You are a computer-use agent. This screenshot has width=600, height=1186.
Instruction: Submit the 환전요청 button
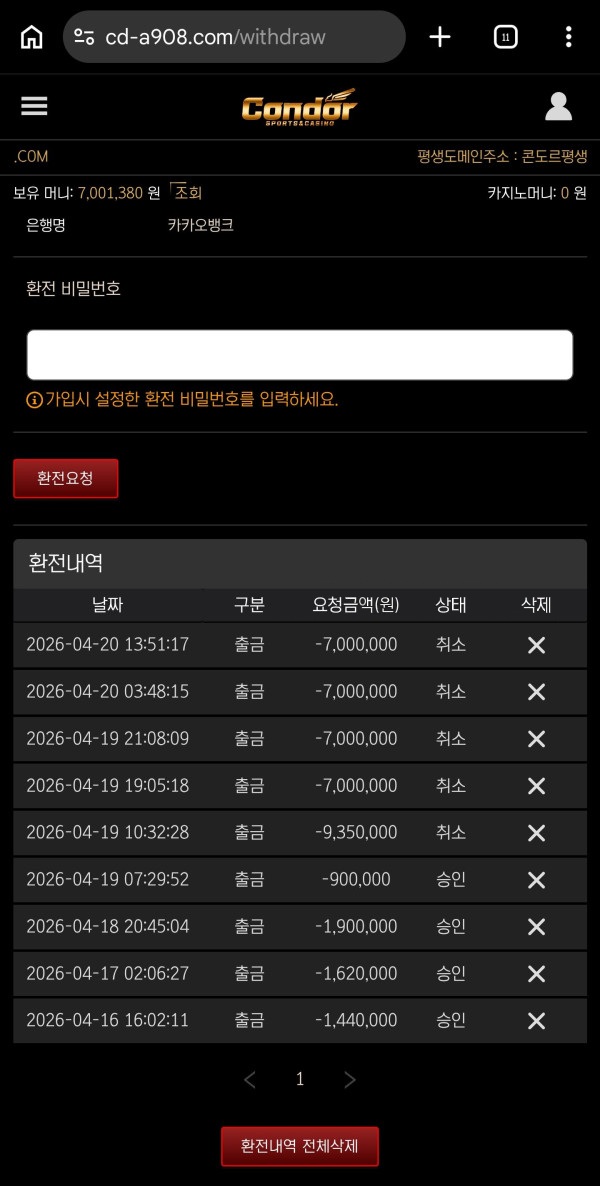point(66,478)
